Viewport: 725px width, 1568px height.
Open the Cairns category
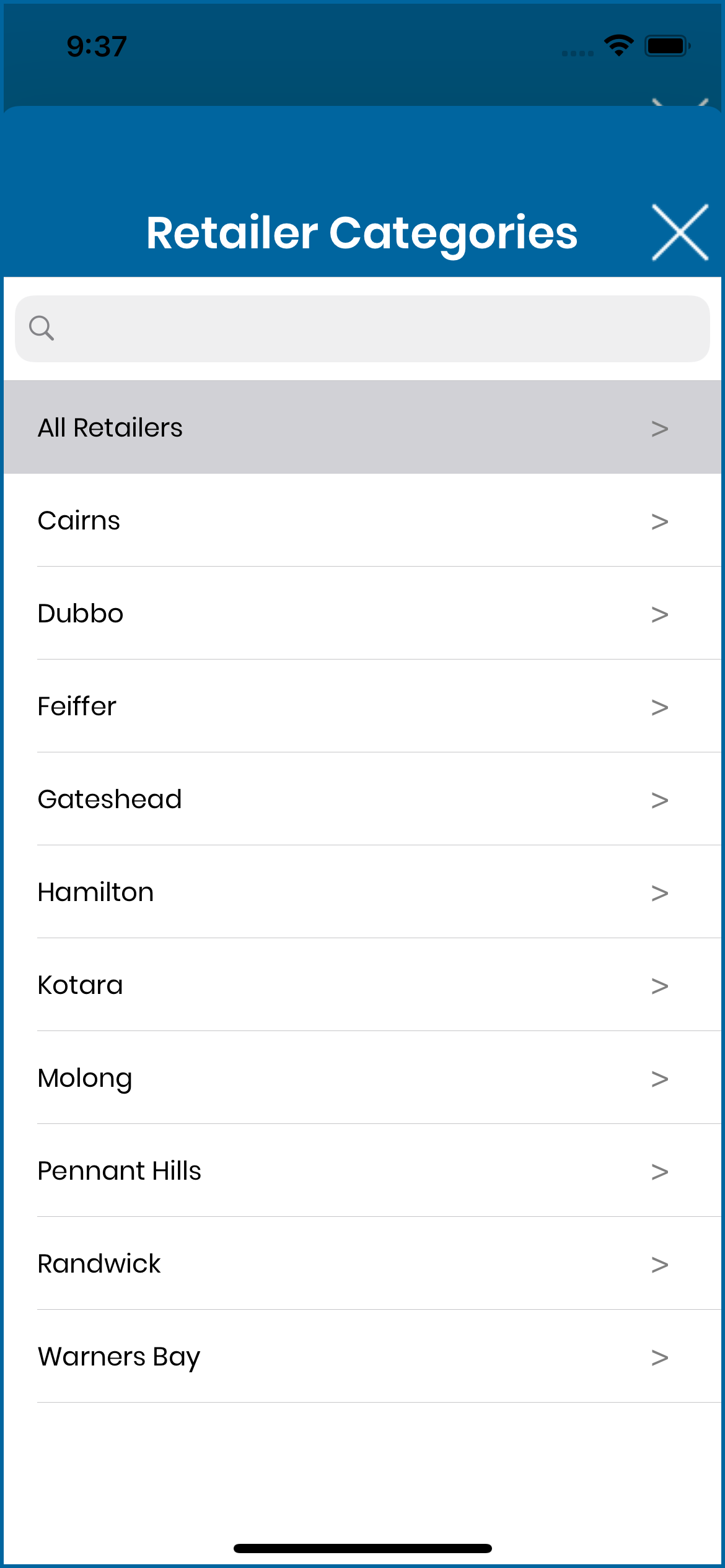tap(362, 520)
